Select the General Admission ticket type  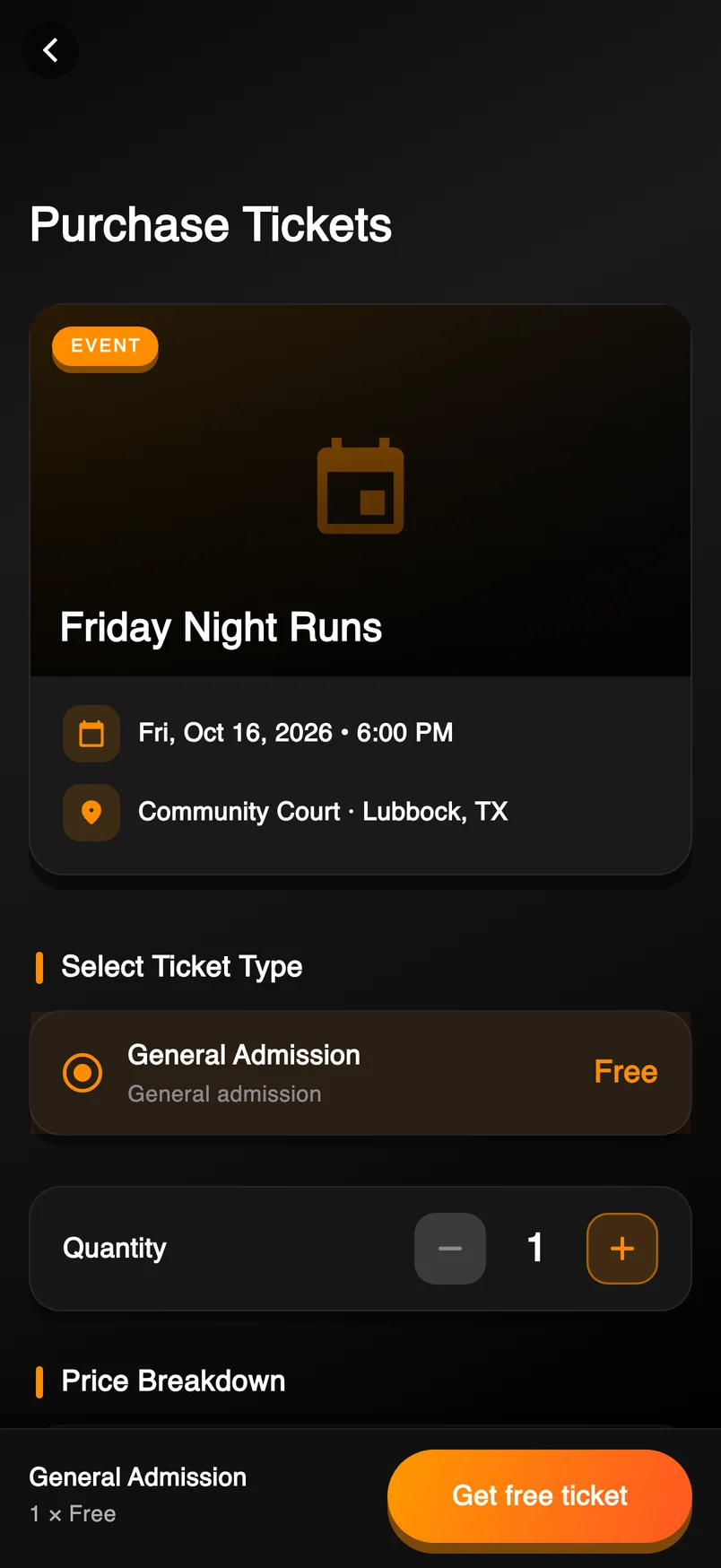point(360,1073)
